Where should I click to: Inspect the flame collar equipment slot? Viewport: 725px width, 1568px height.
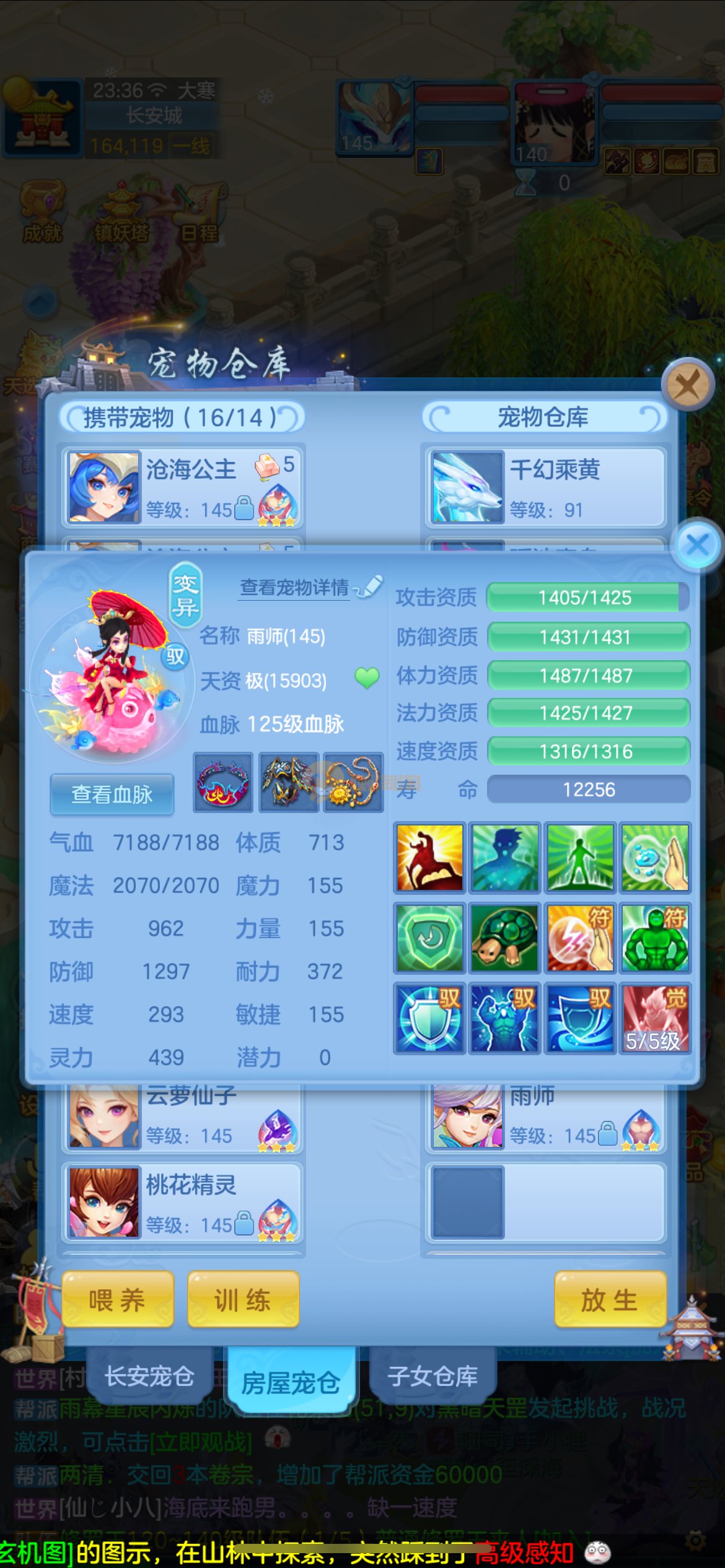[223, 782]
